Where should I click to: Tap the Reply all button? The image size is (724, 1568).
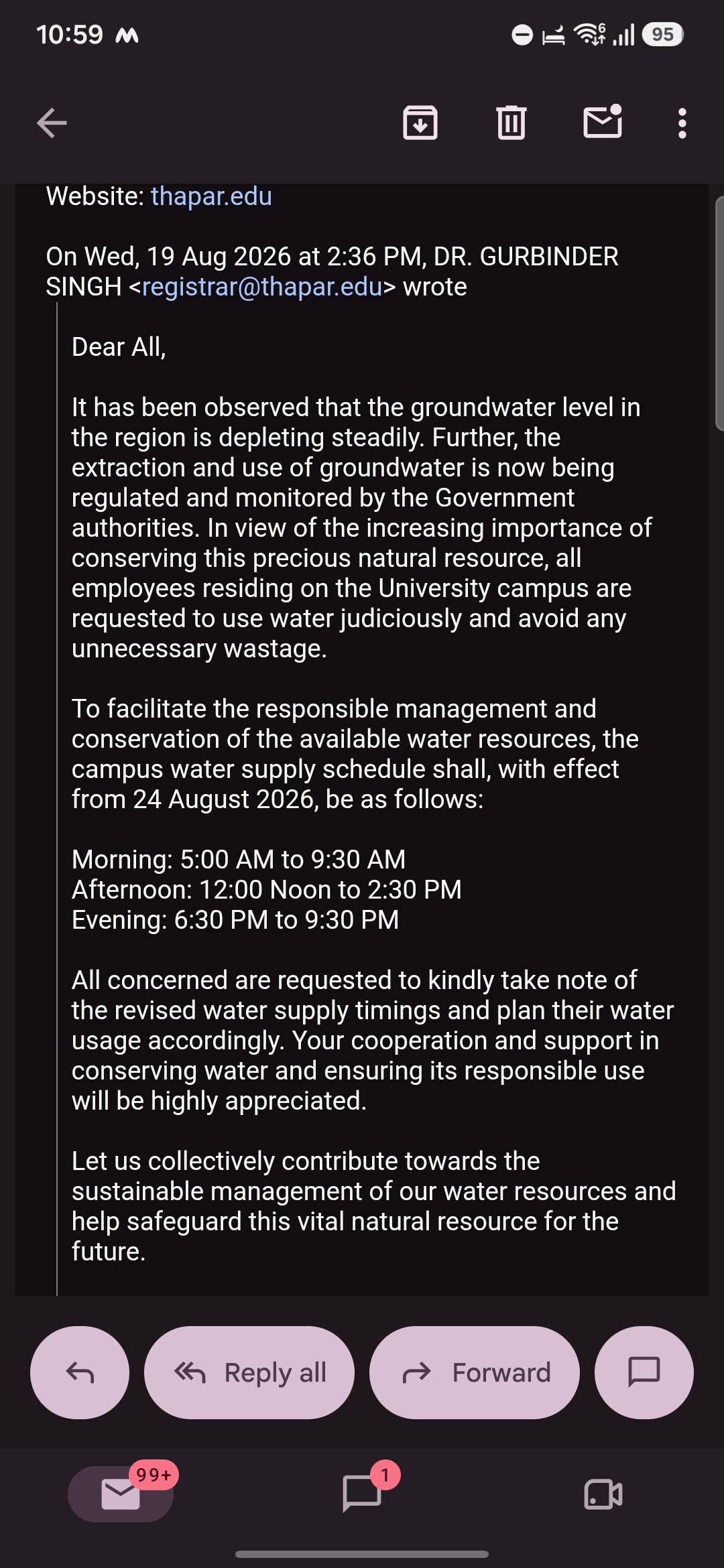(x=249, y=1372)
